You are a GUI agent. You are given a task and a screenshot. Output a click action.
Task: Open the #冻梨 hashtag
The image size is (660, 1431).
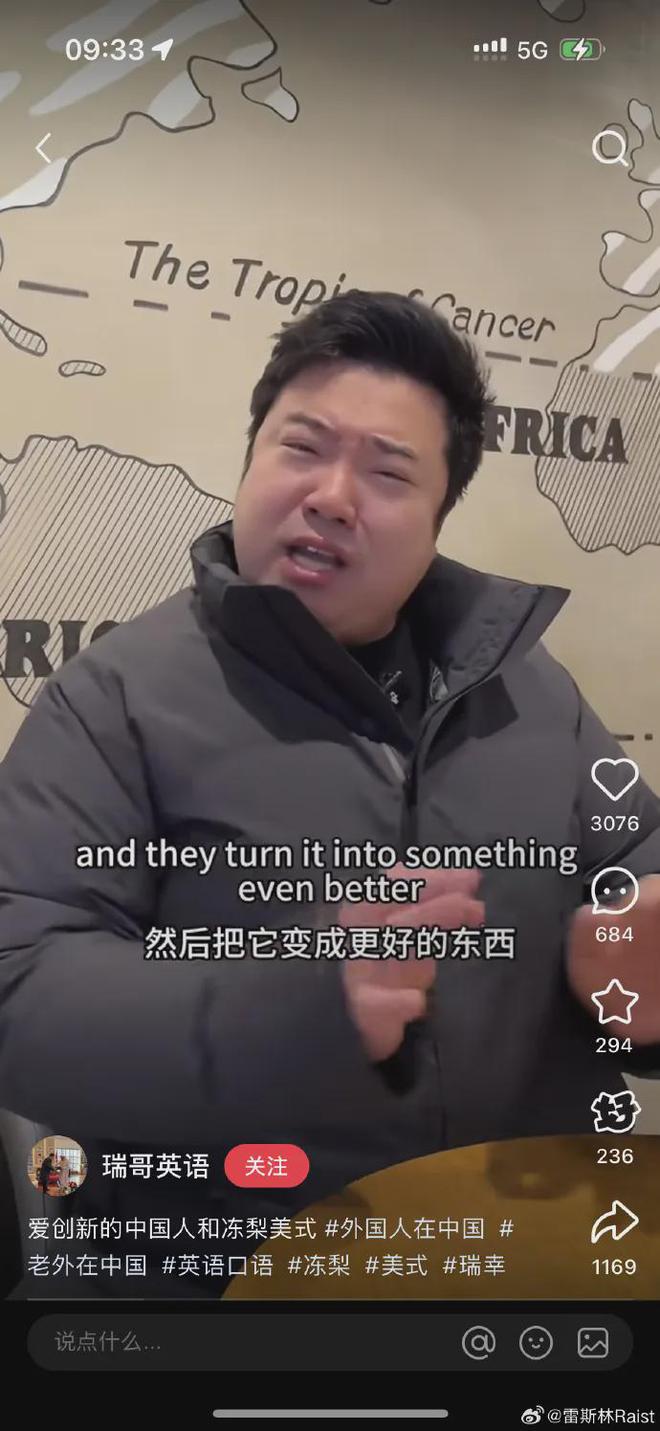[319, 1265]
